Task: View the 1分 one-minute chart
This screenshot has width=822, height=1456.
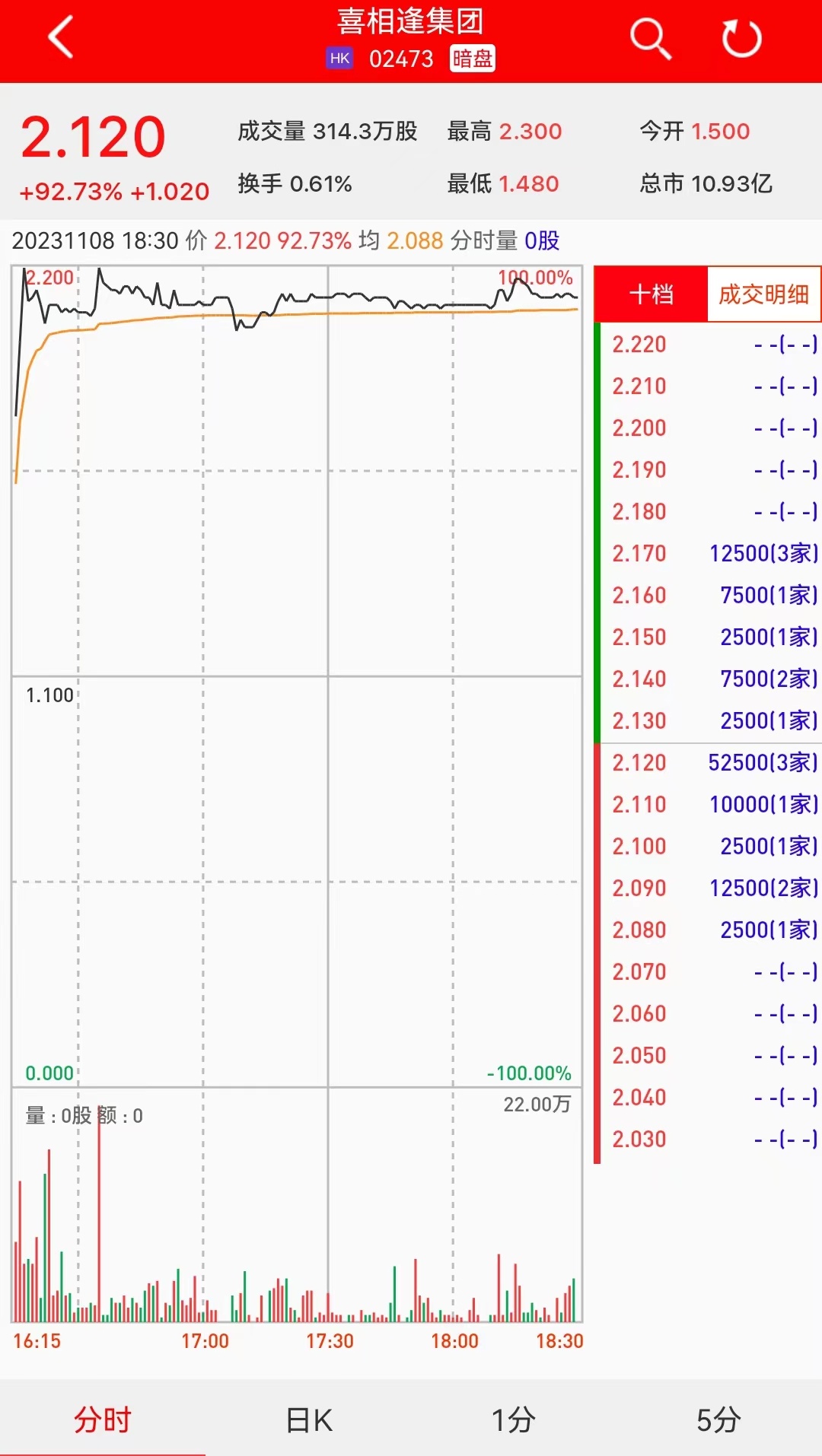Action: 514,1419
